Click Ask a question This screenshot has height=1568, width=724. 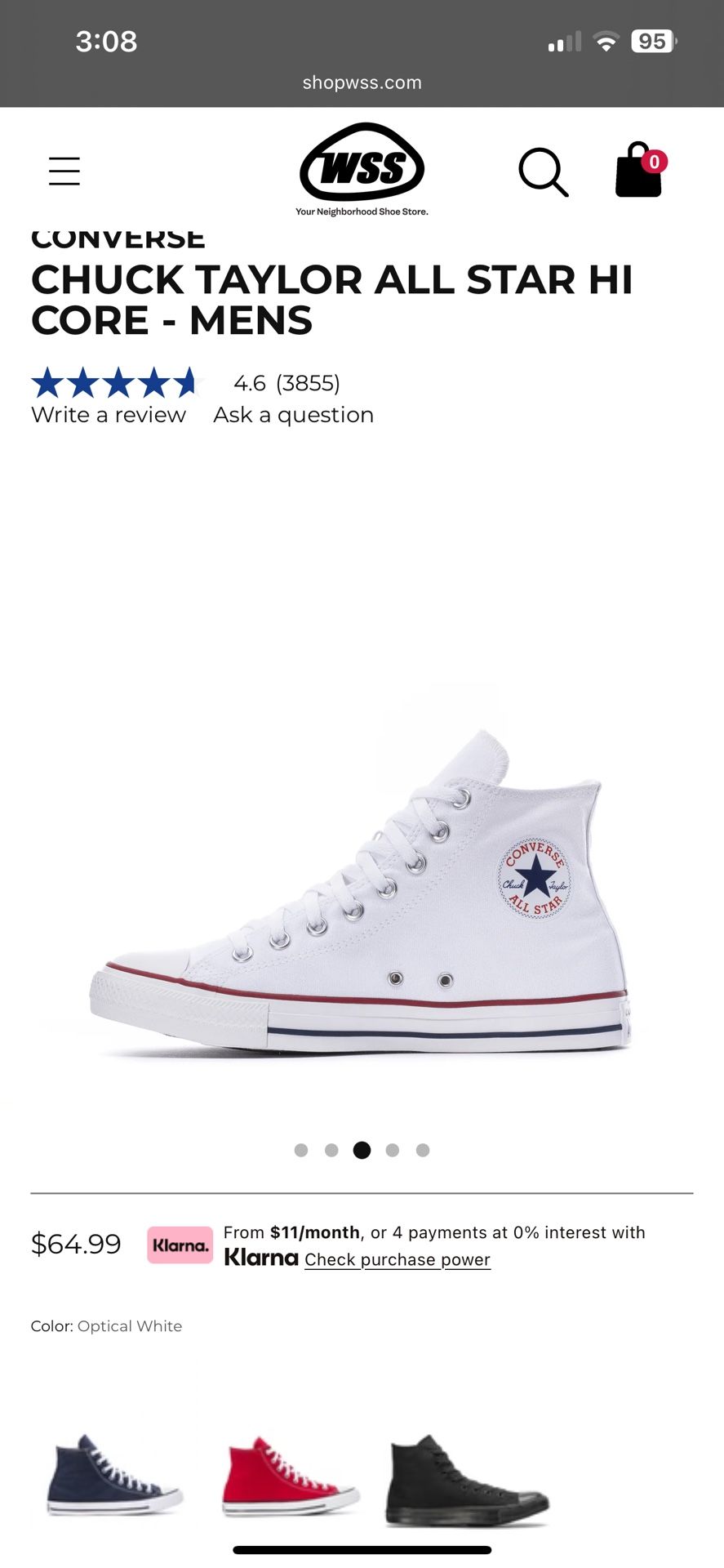(x=292, y=415)
